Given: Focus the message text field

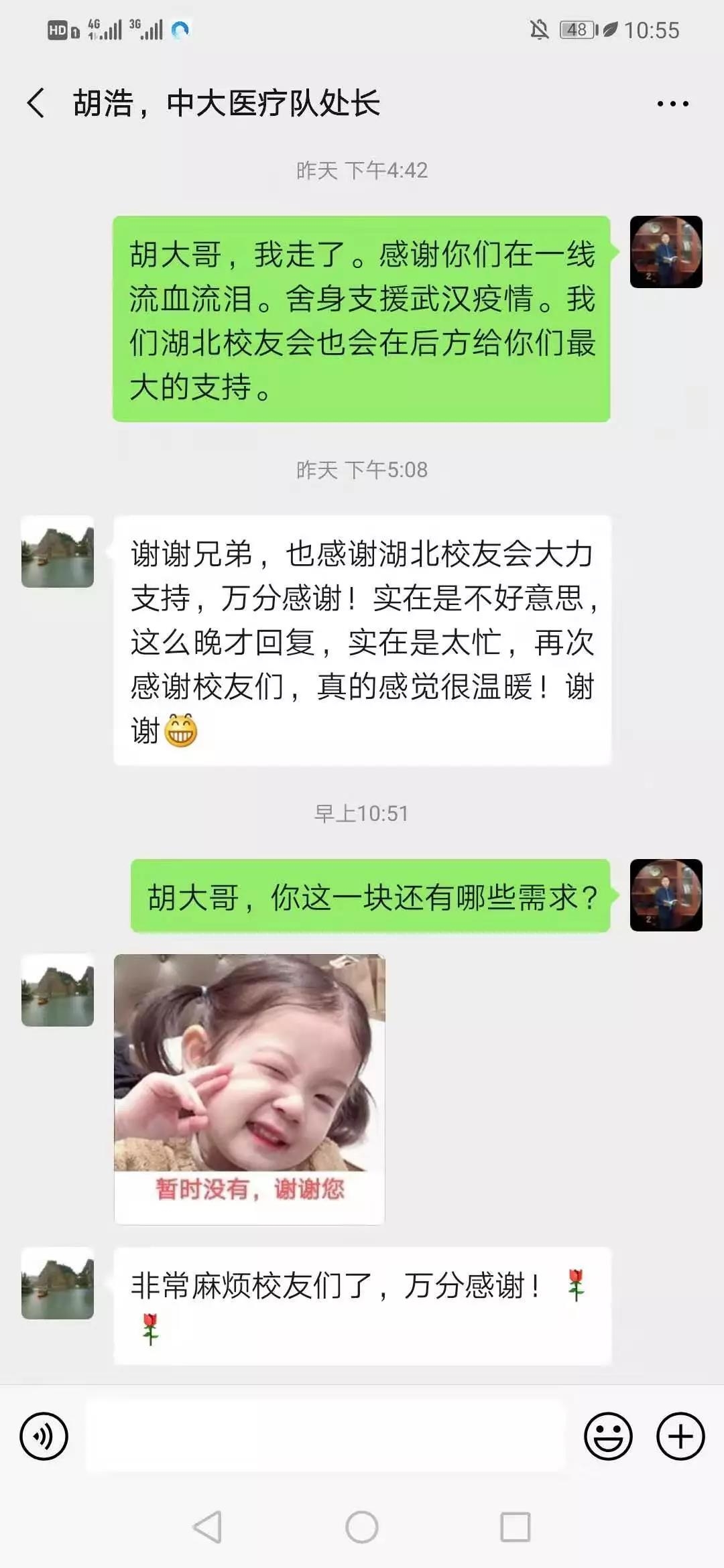Looking at the screenshot, I should click(325, 1436).
